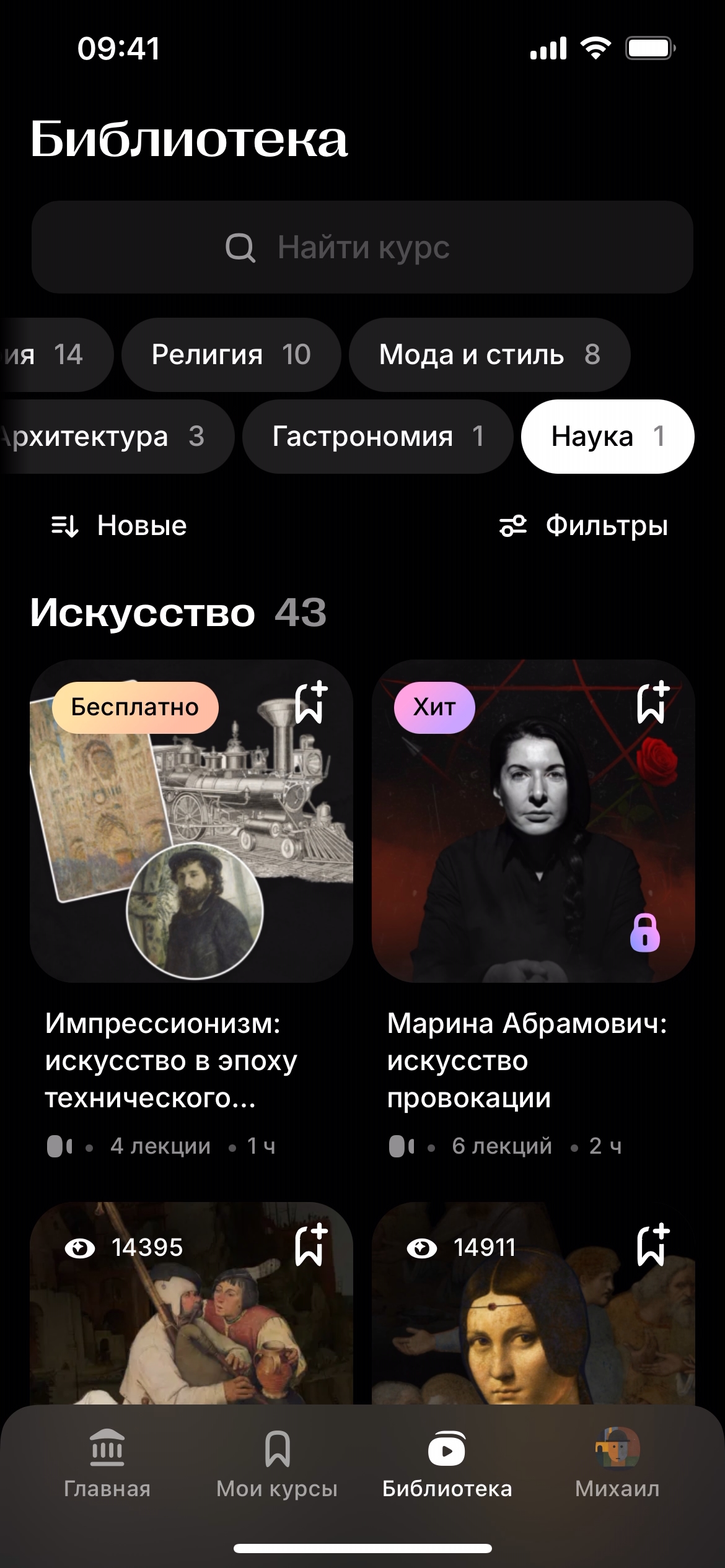The height and width of the screenshot is (1568, 725).
Task: Bookmark the «Импрессионизм» course
Action: (310, 703)
